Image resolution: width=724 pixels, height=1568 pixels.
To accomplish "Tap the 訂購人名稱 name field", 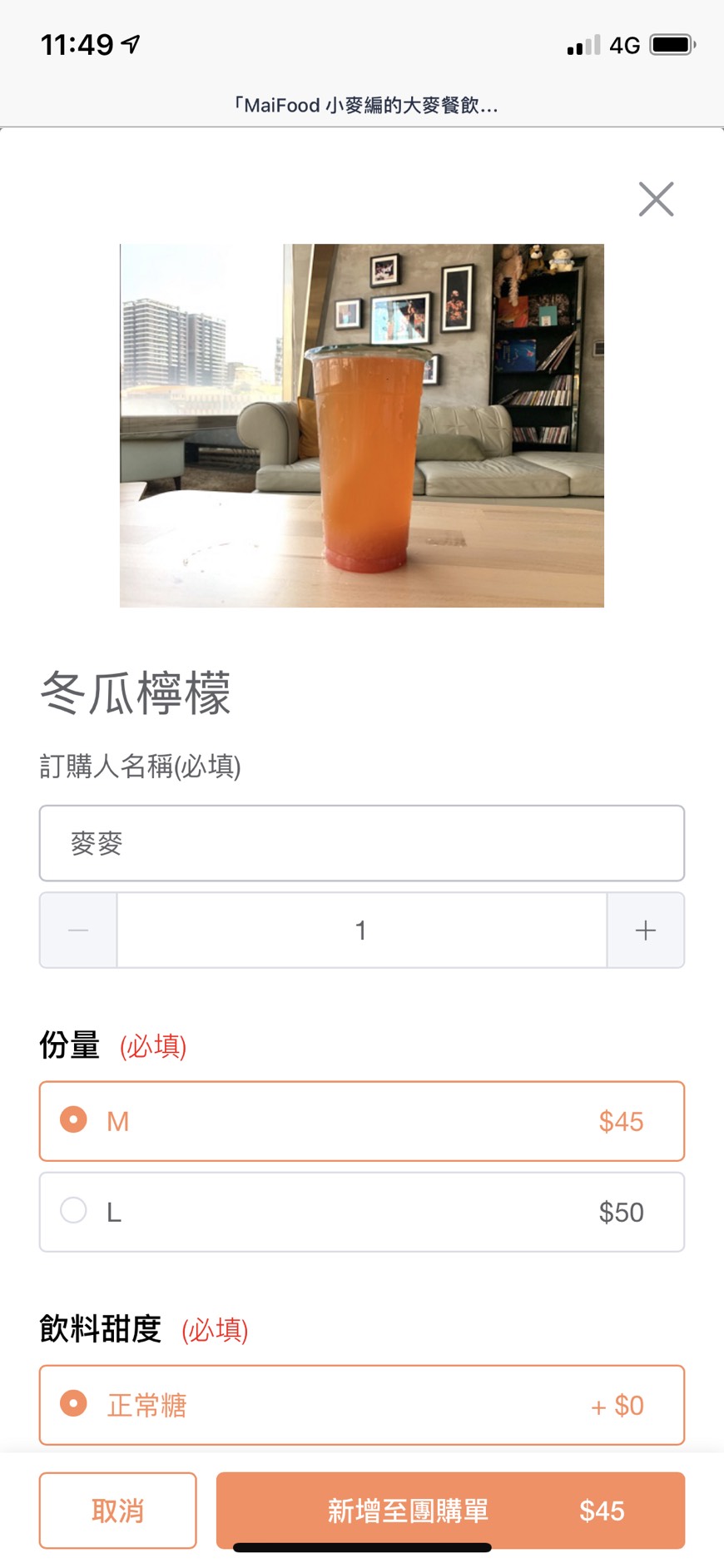I will coord(361,843).
